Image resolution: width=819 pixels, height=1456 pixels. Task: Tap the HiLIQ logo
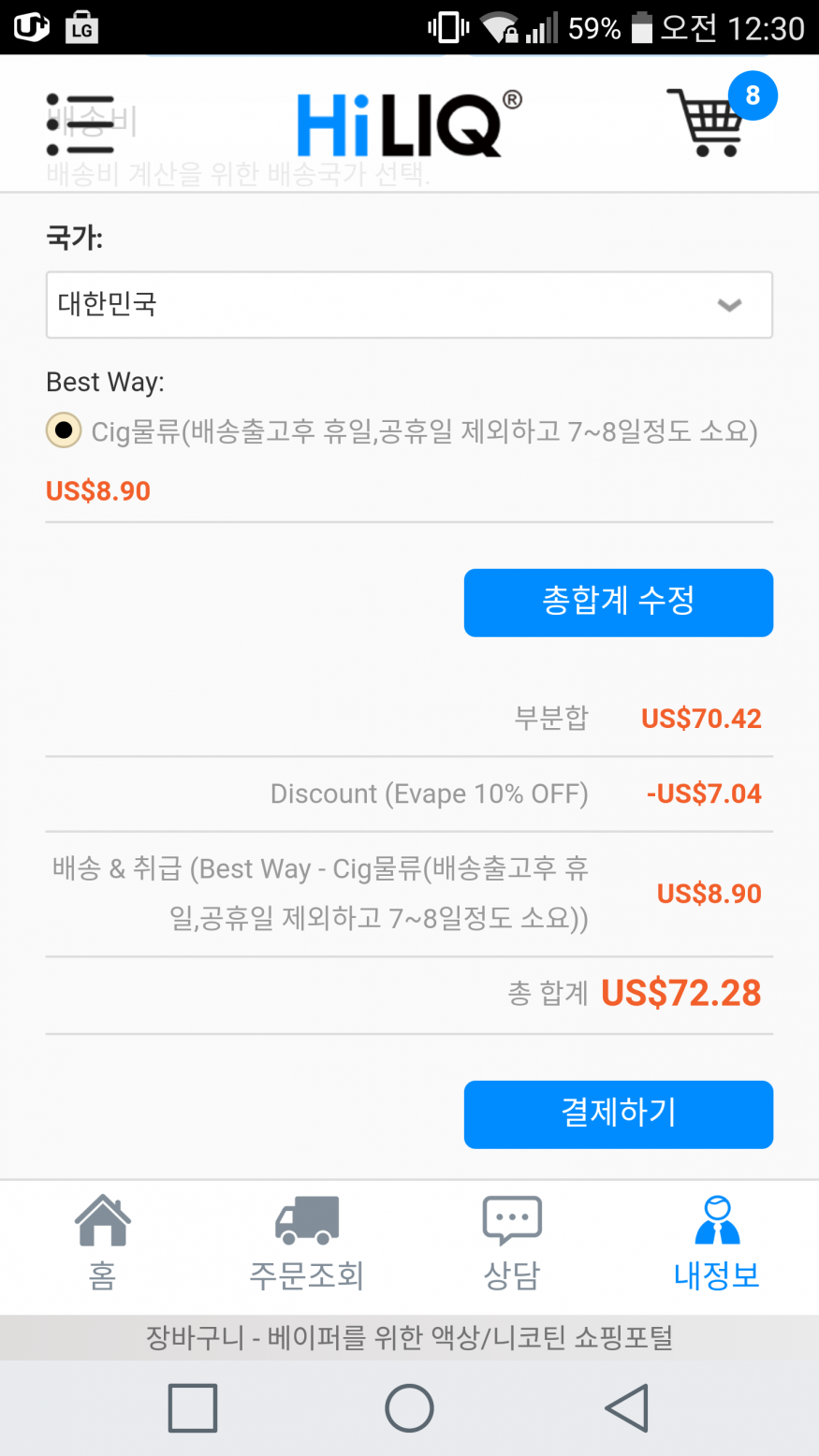409,124
